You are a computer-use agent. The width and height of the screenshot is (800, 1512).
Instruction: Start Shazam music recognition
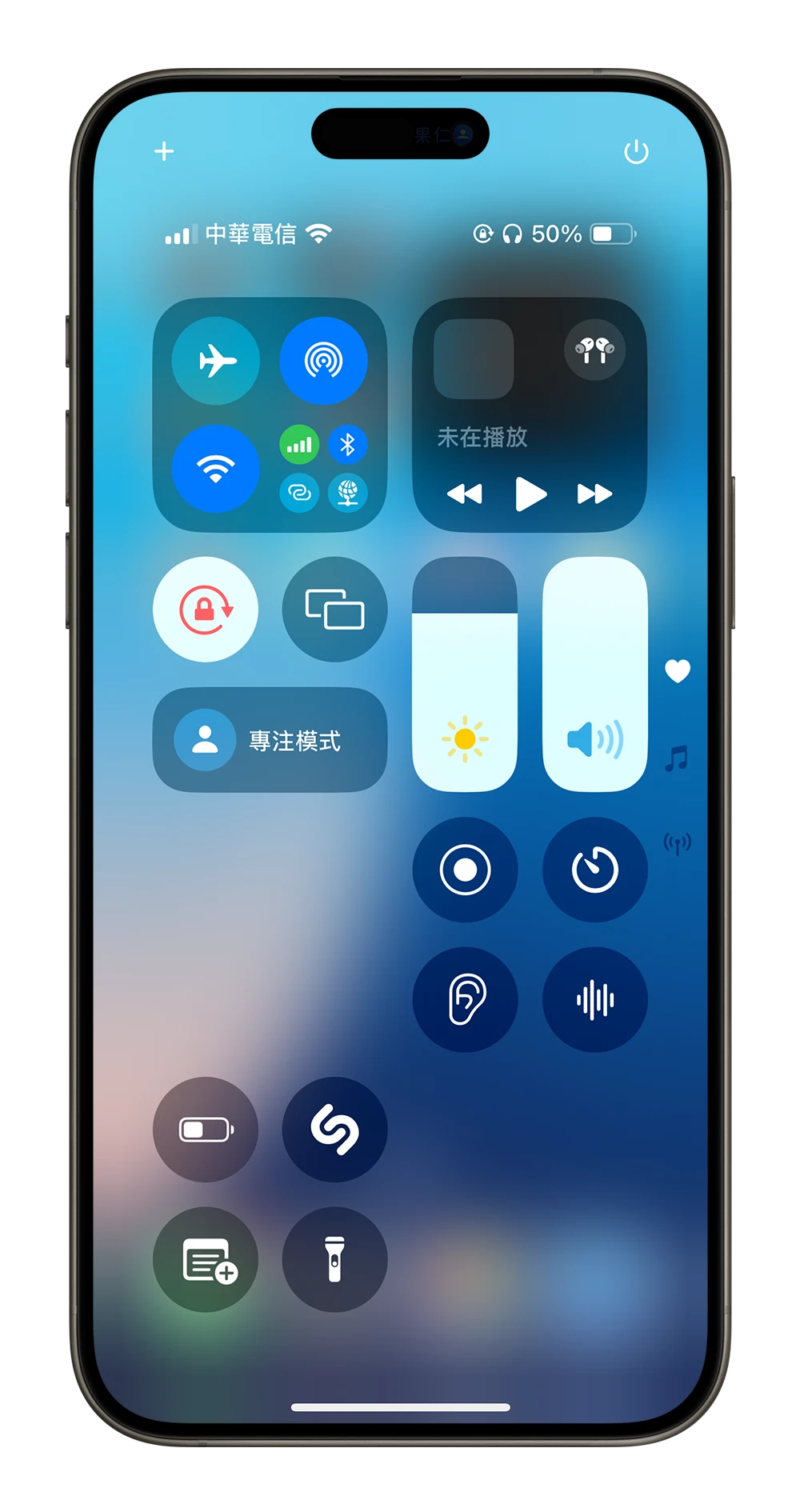334,1130
